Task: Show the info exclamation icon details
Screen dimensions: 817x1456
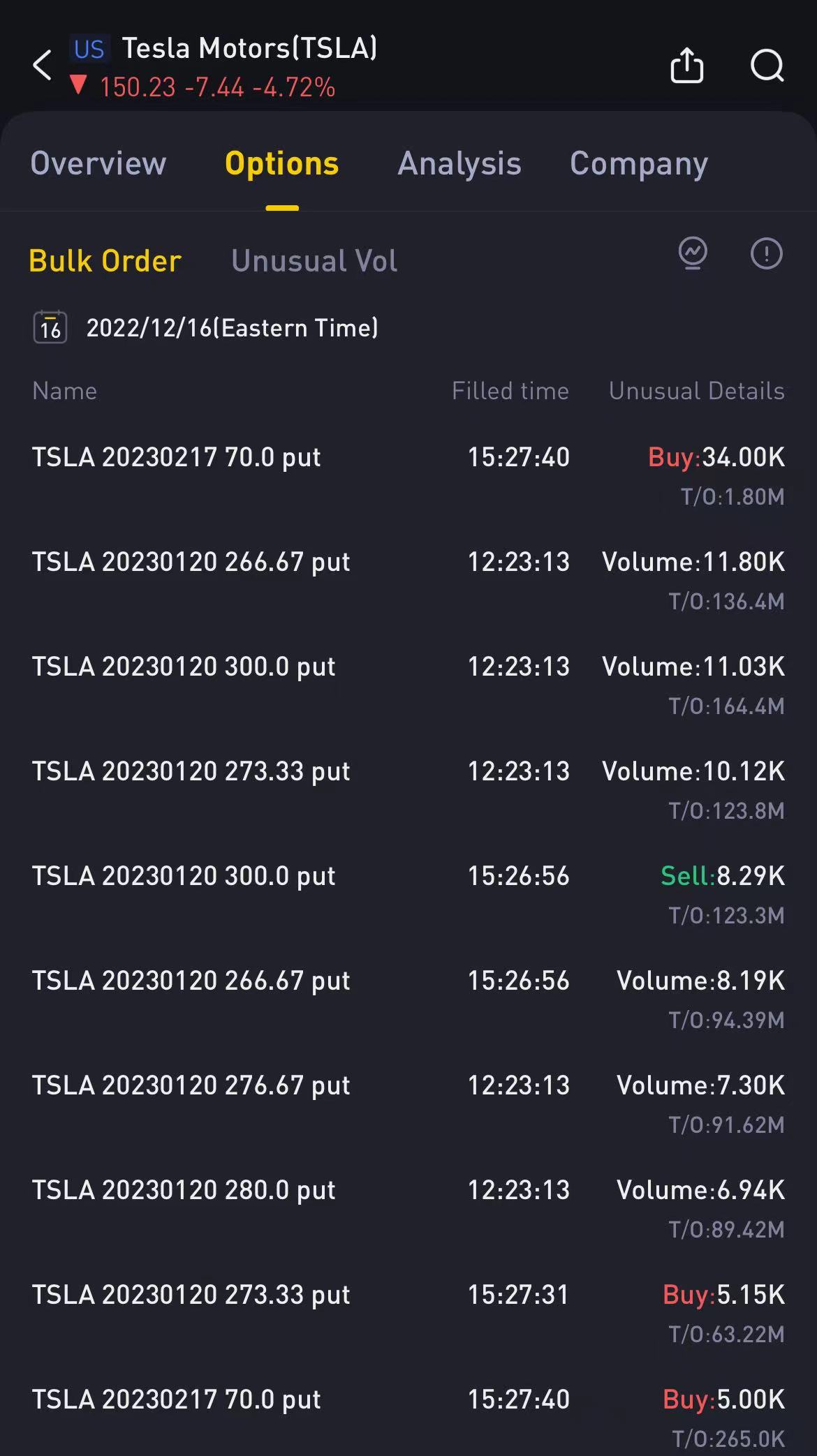Action: [766, 253]
